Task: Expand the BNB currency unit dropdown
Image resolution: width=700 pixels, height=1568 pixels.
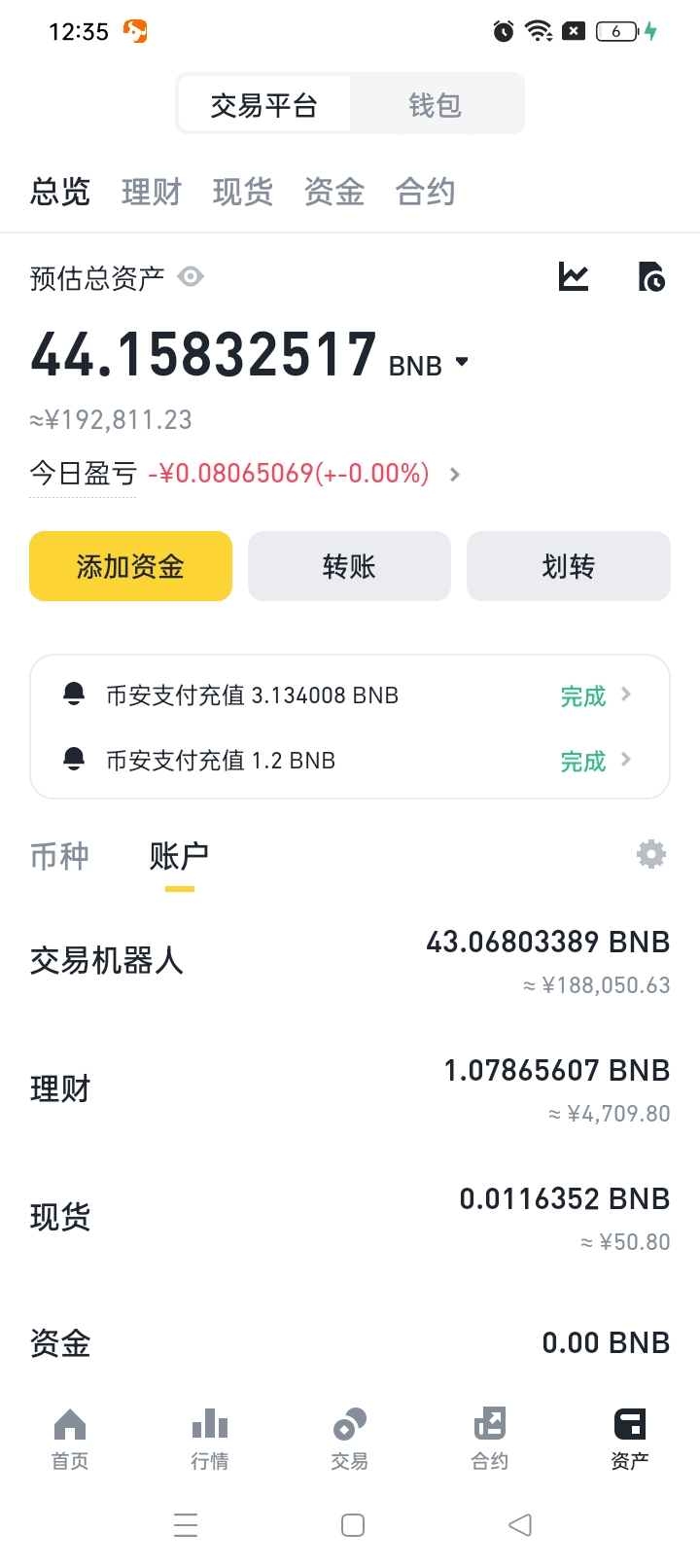Action: click(x=429, y=365)
